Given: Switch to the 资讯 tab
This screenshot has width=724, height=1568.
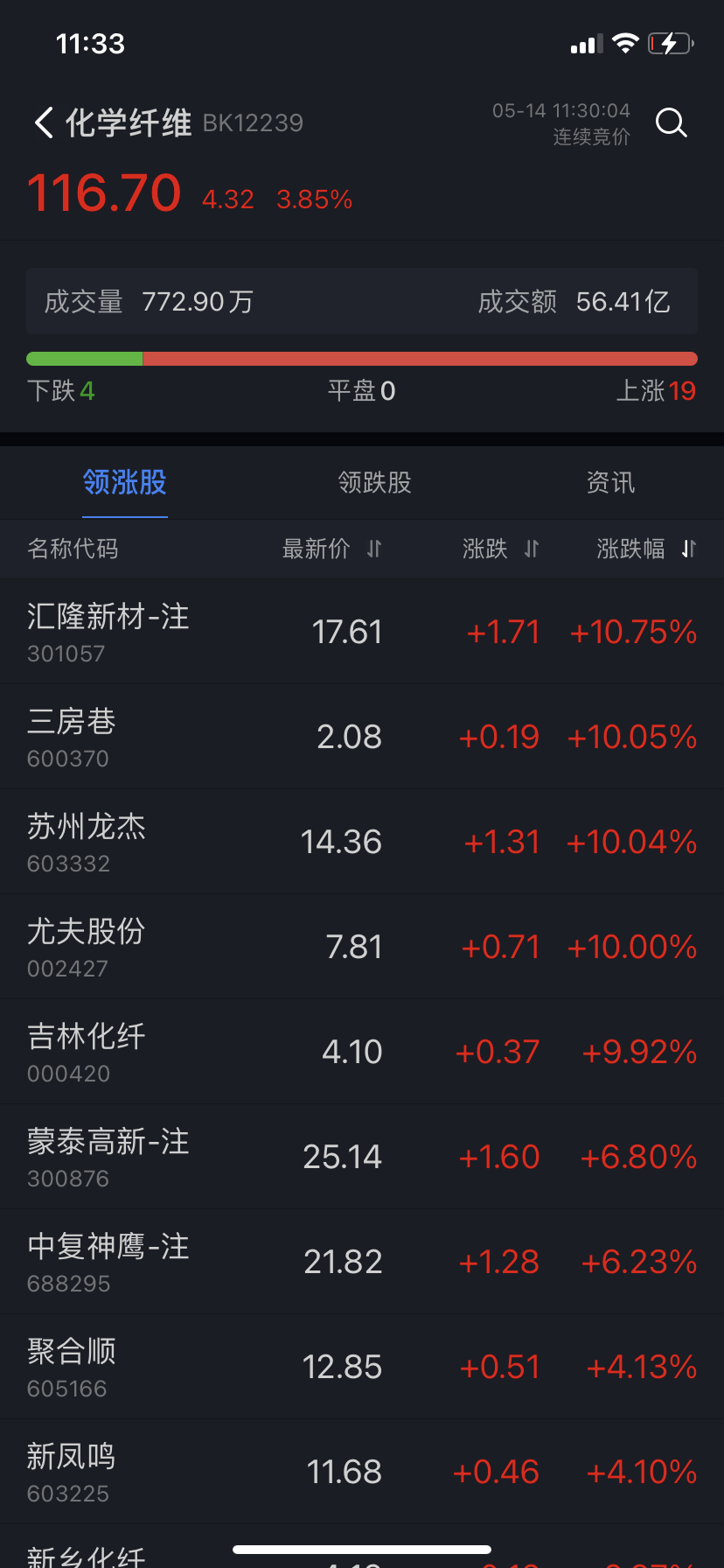Looking at the screenshot, I should coord(610,482).
